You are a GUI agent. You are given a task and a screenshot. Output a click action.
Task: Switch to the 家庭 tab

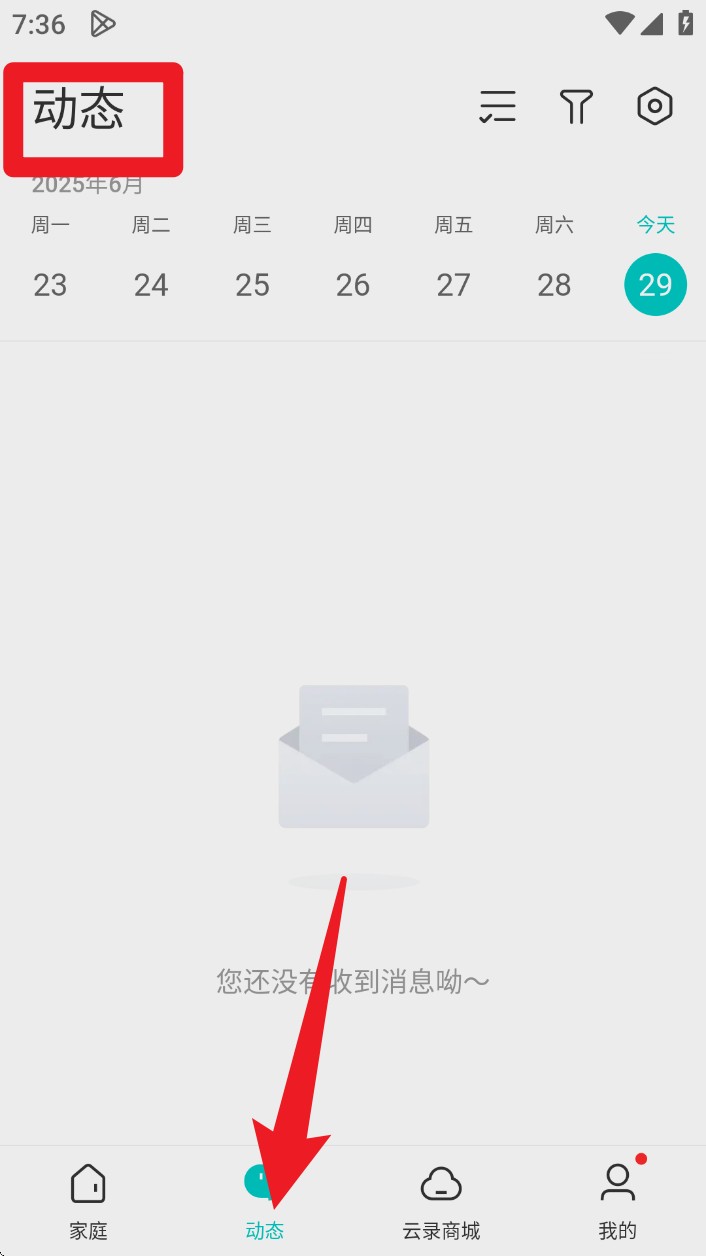point(88,1201)
